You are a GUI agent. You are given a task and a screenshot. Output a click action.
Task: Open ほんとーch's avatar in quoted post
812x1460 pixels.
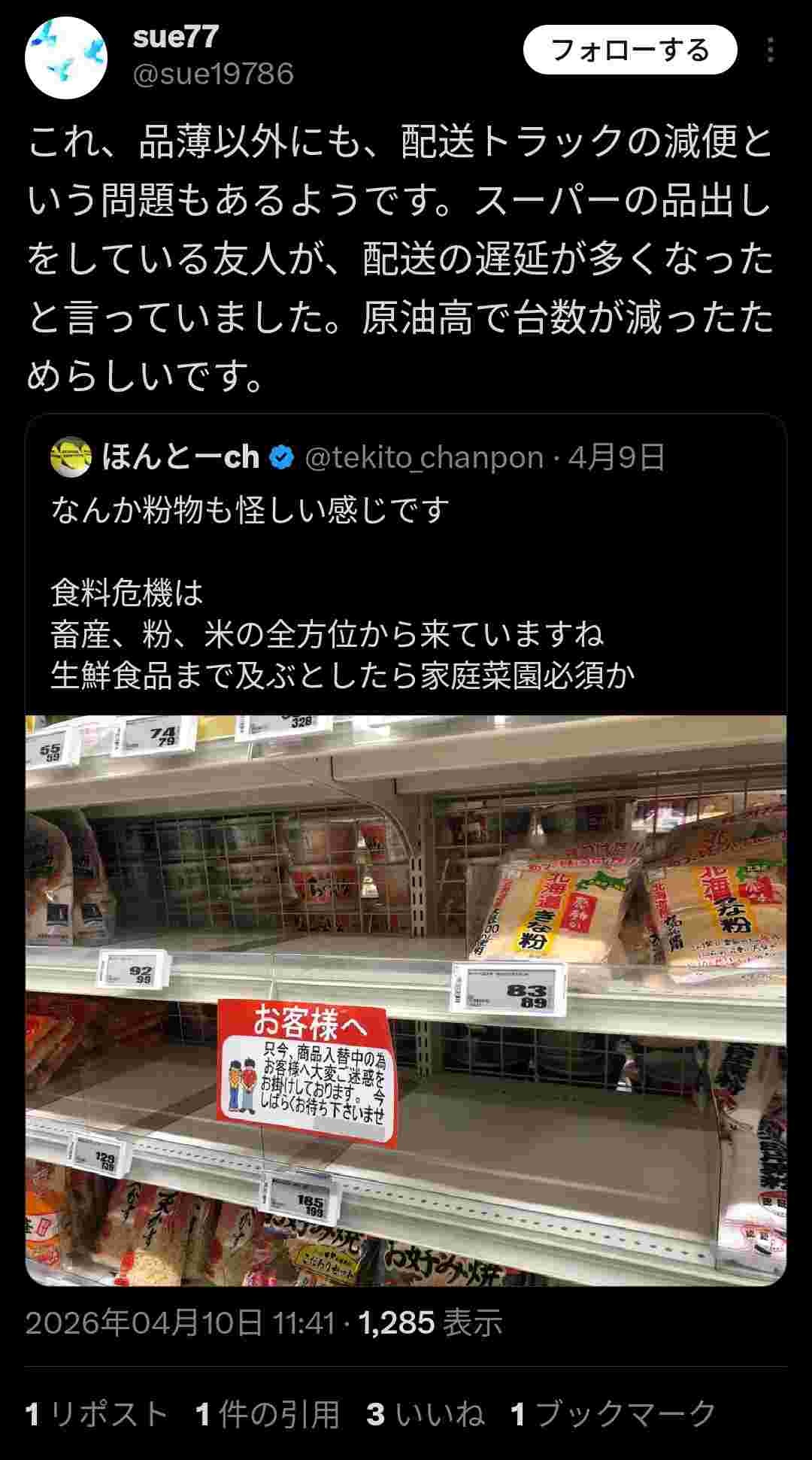(x=71, y=457)
